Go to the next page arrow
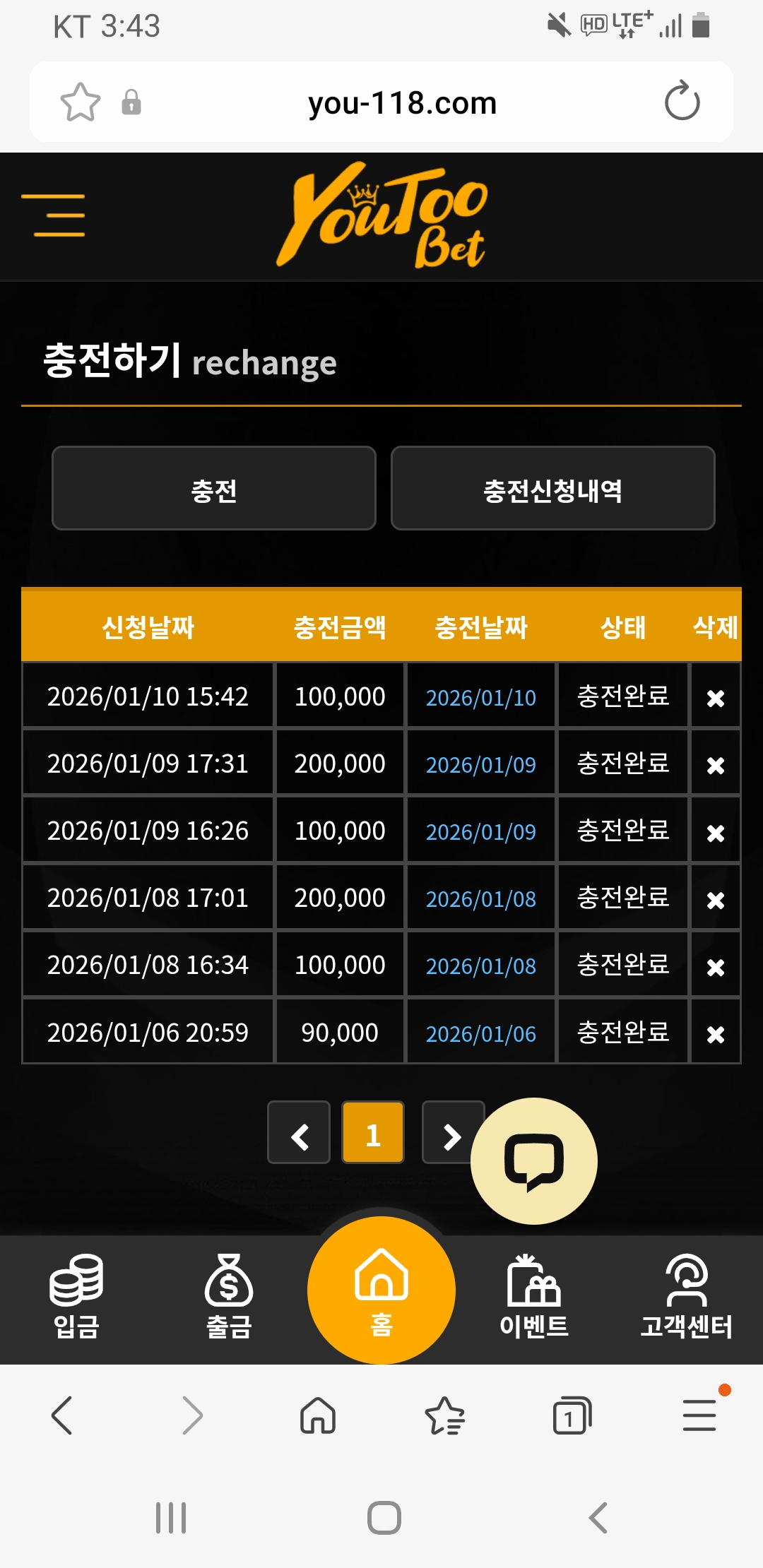Screen dimensions: 763x1568 451,1132
